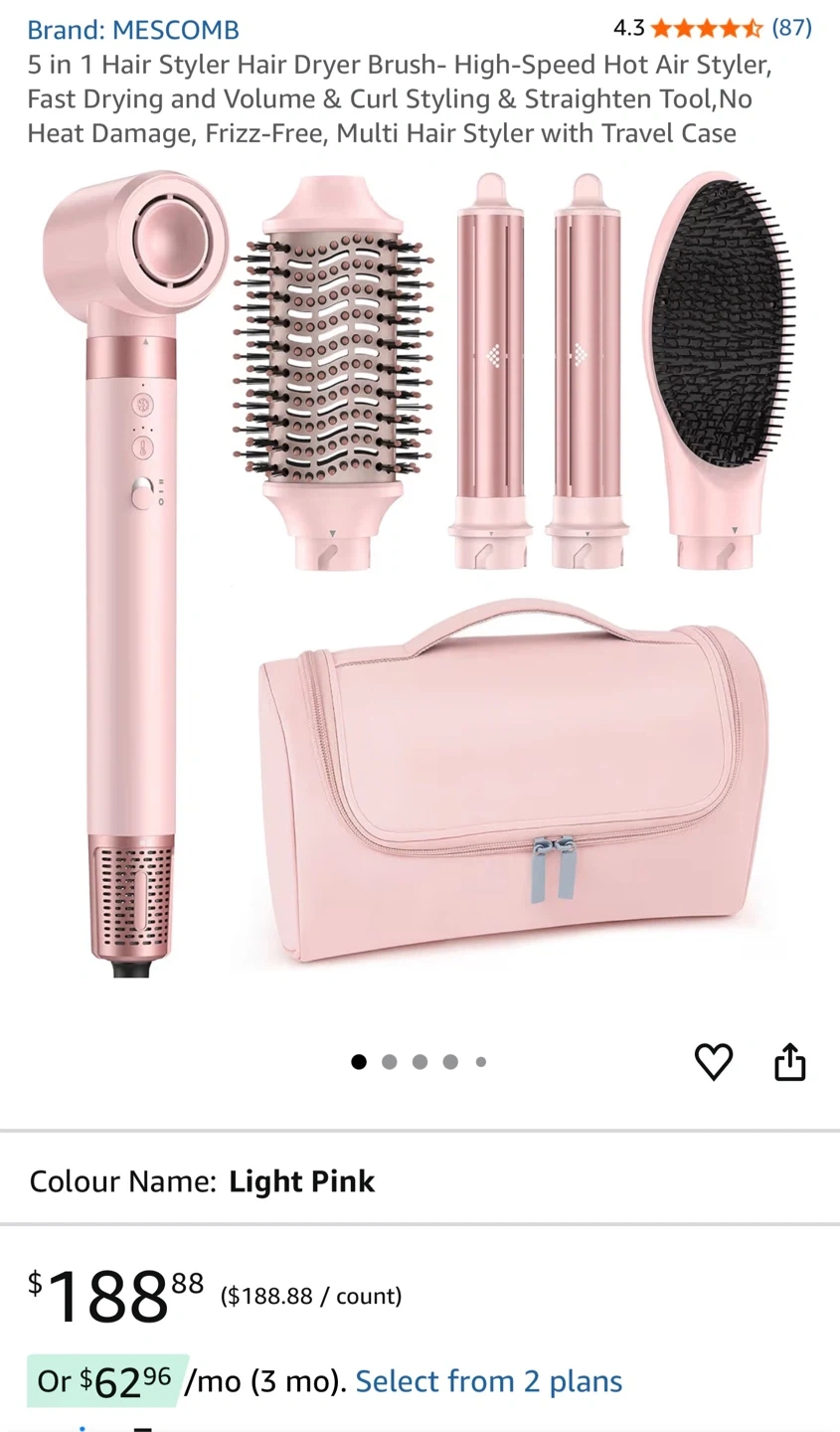Tap Select from 2 plans link
The height and width of the screenshot is (1432, 840).
489,1381
